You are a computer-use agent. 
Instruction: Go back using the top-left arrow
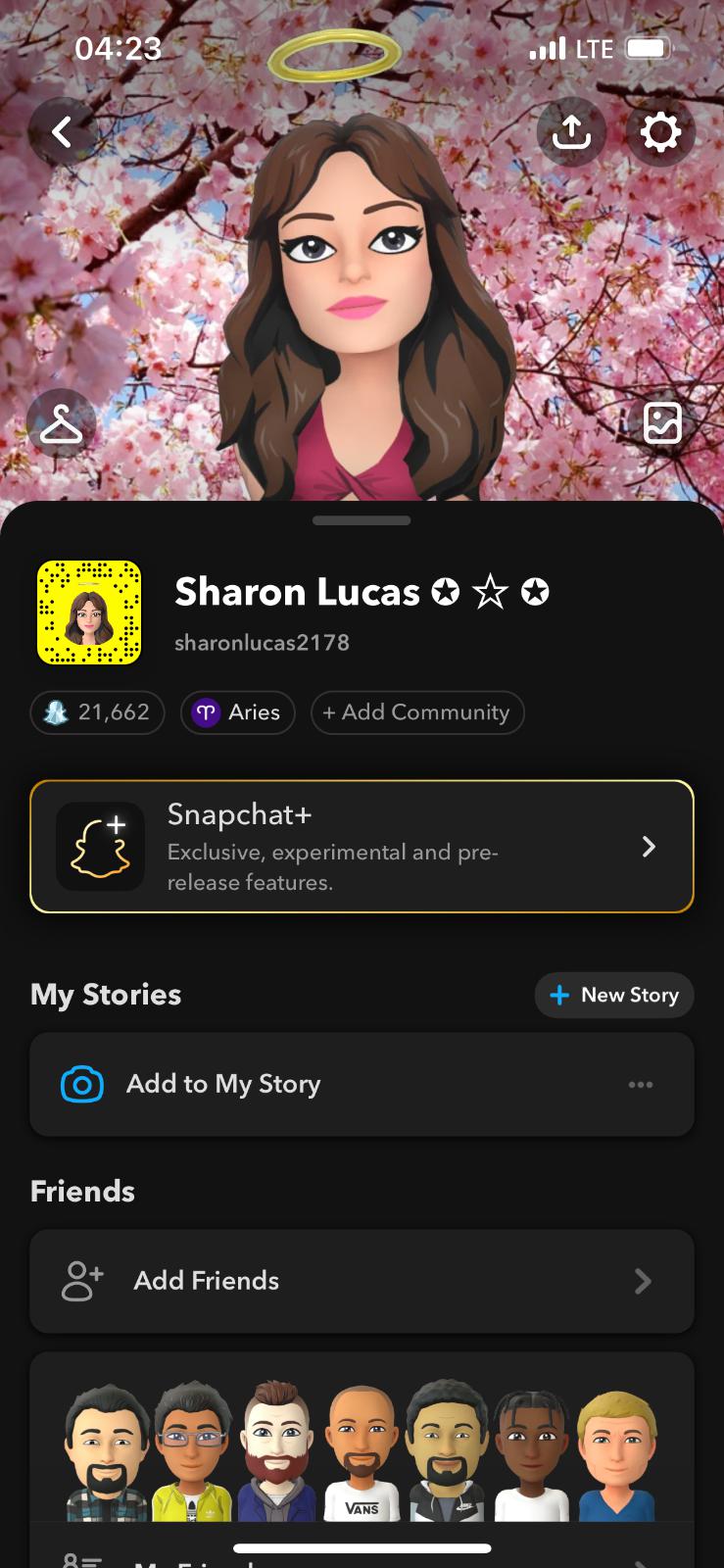[x=62, y=131]
